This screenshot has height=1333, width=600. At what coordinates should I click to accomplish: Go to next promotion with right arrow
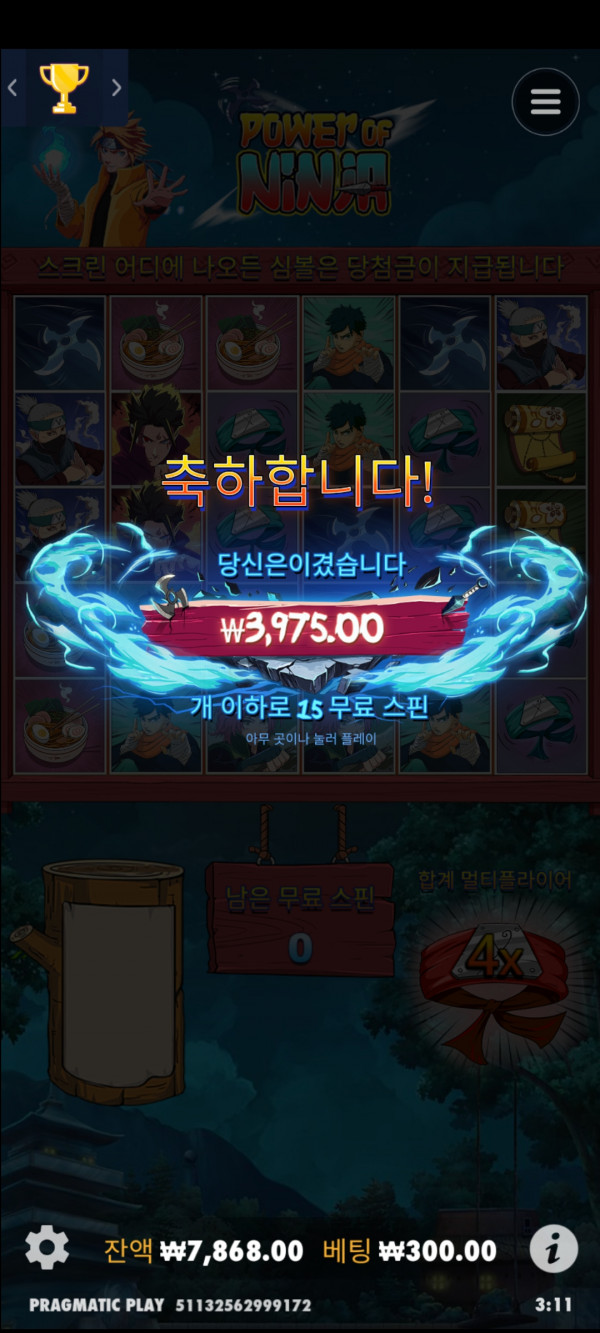[x=116, y=88]
